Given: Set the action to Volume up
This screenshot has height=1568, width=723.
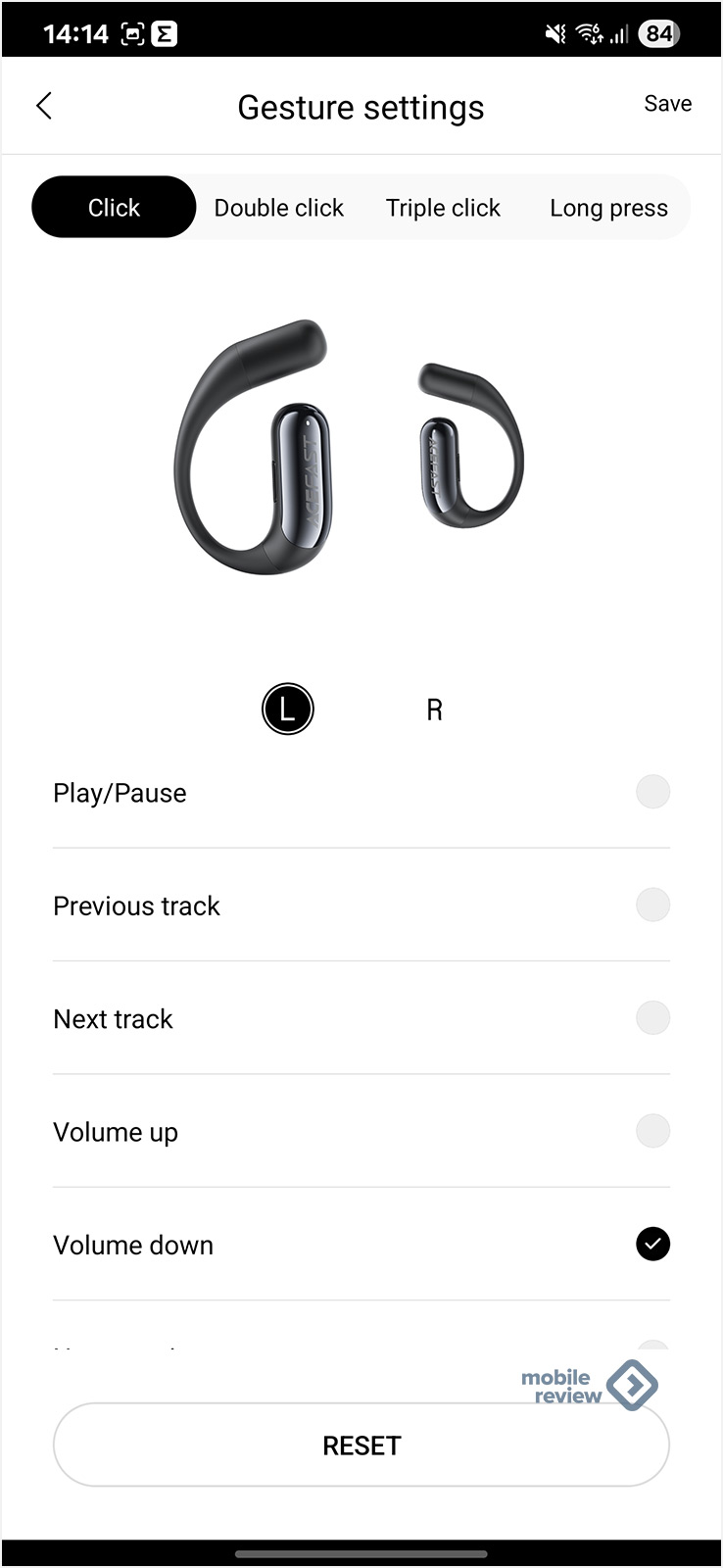Looking at the screenshot, I should (x=652, y=1131).
